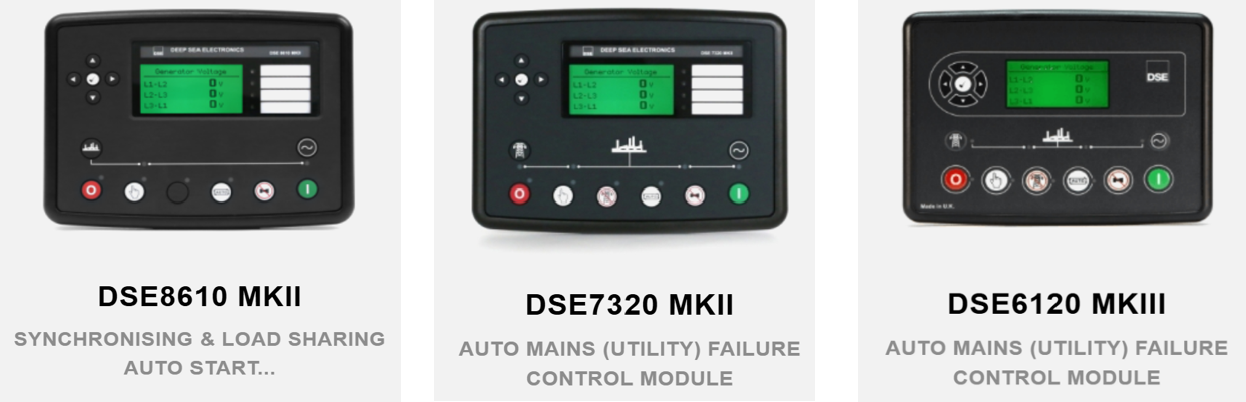Select the DSE6120 MKIII product card
This screenshot has height=402, width=1246.
pos(1056,304)
